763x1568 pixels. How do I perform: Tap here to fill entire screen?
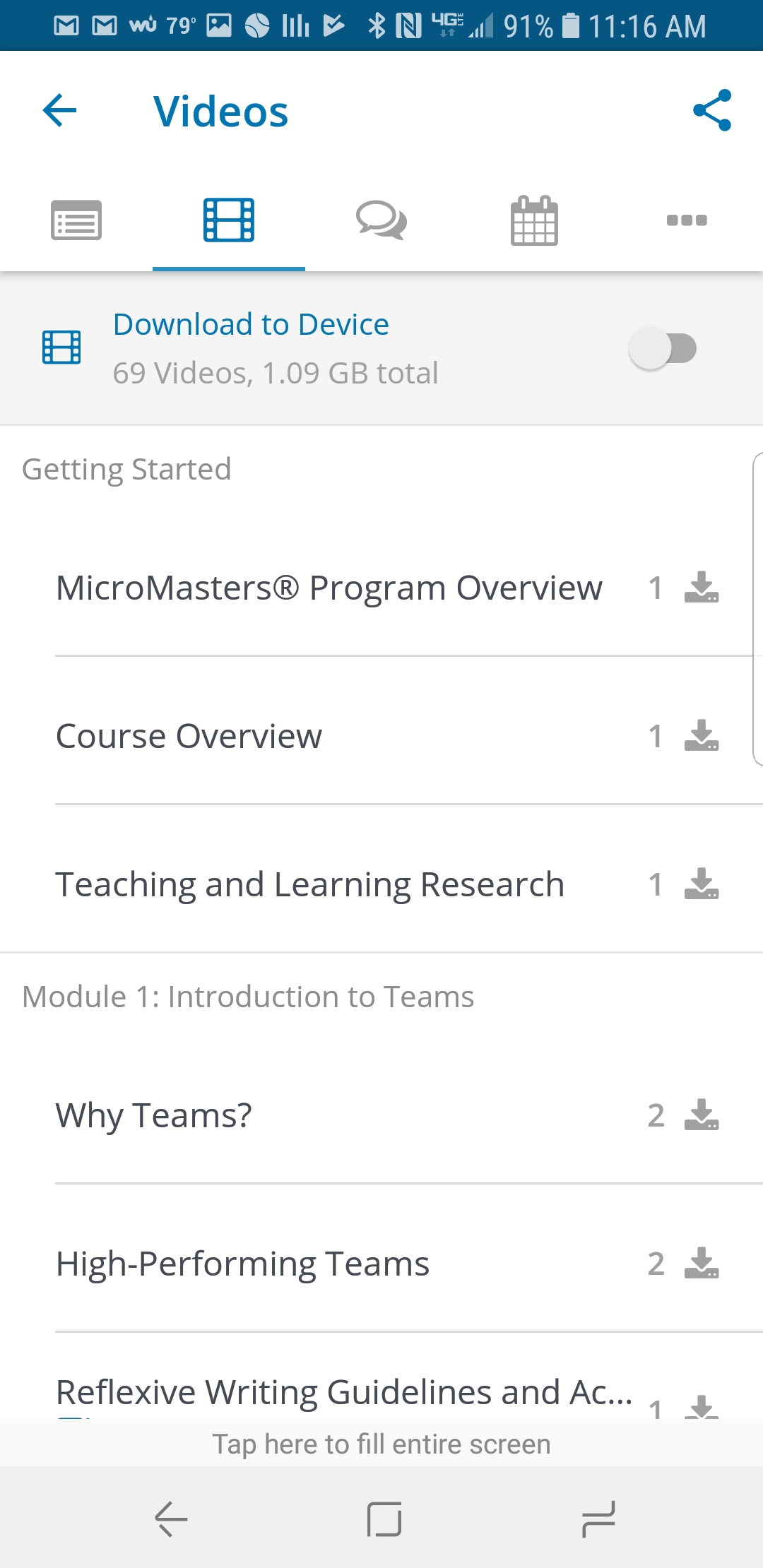click(x=381, y=1443)
